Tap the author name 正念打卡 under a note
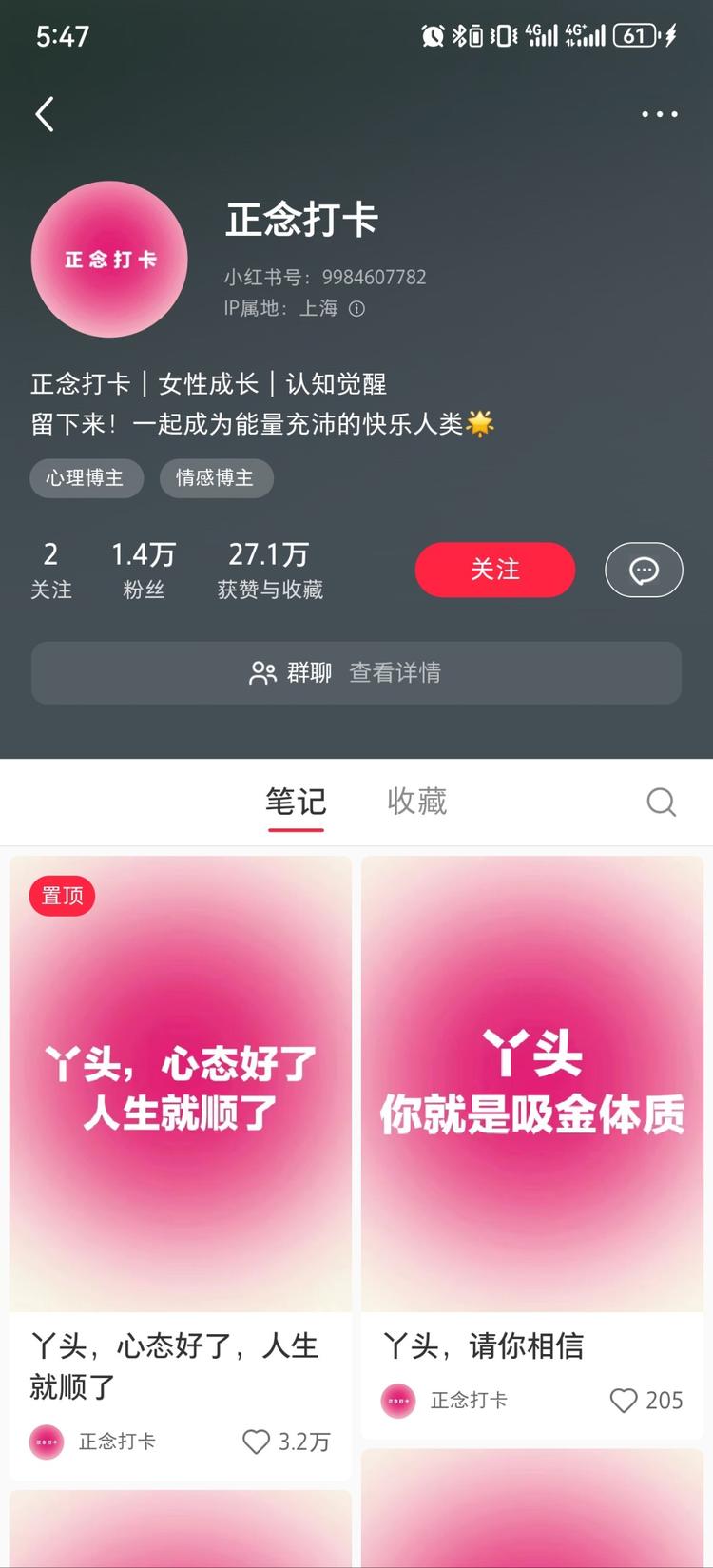The width and height of the screenshot is (713, 1568). [x=116, y=1442]
